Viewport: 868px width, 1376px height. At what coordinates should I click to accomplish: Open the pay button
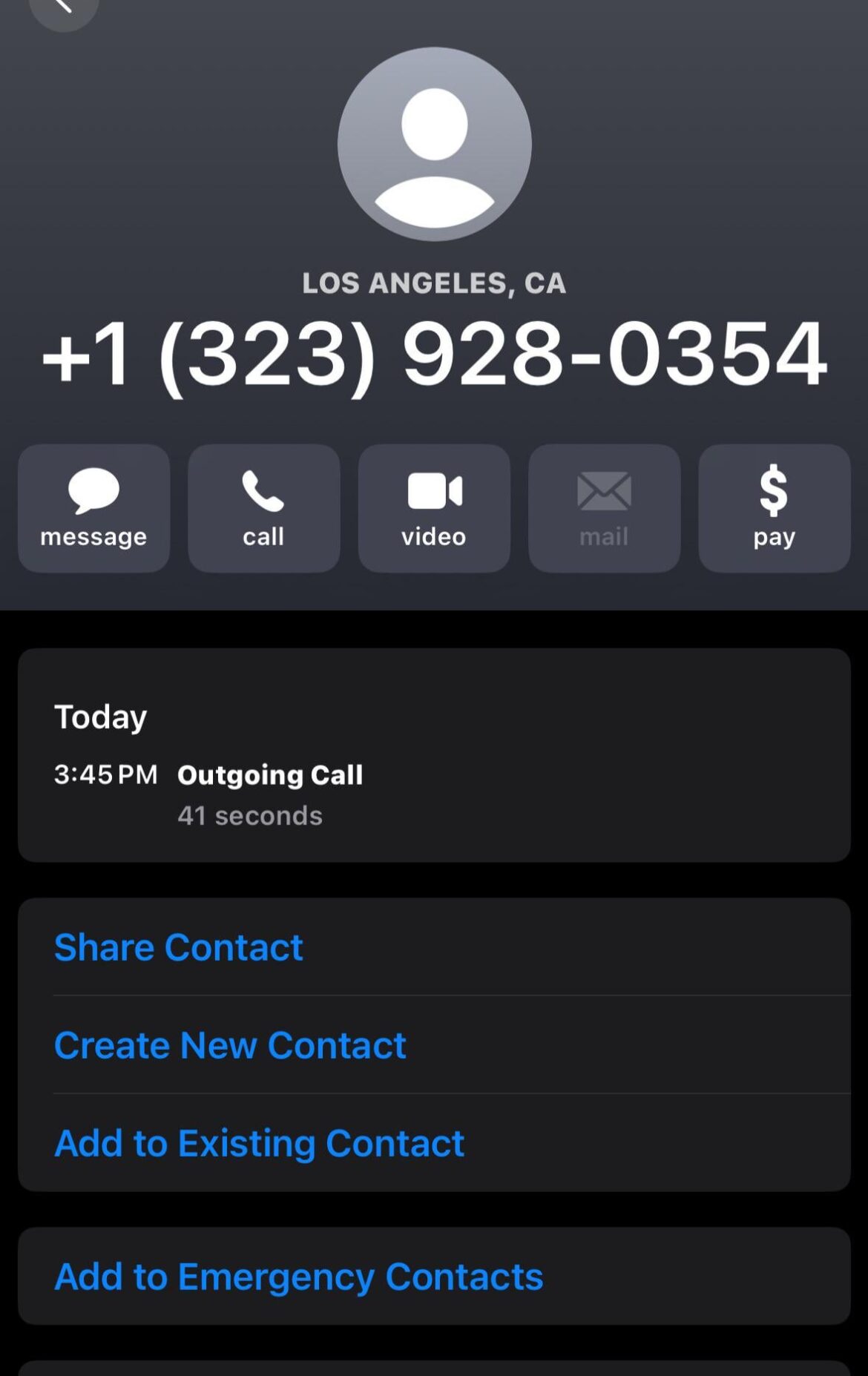tap(774, 508)
